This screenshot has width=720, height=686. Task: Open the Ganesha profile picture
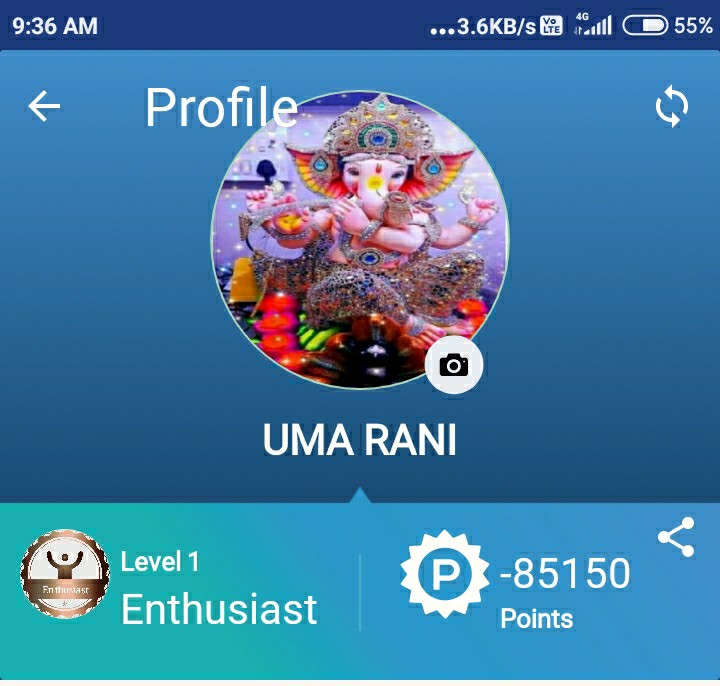(360, 240)
